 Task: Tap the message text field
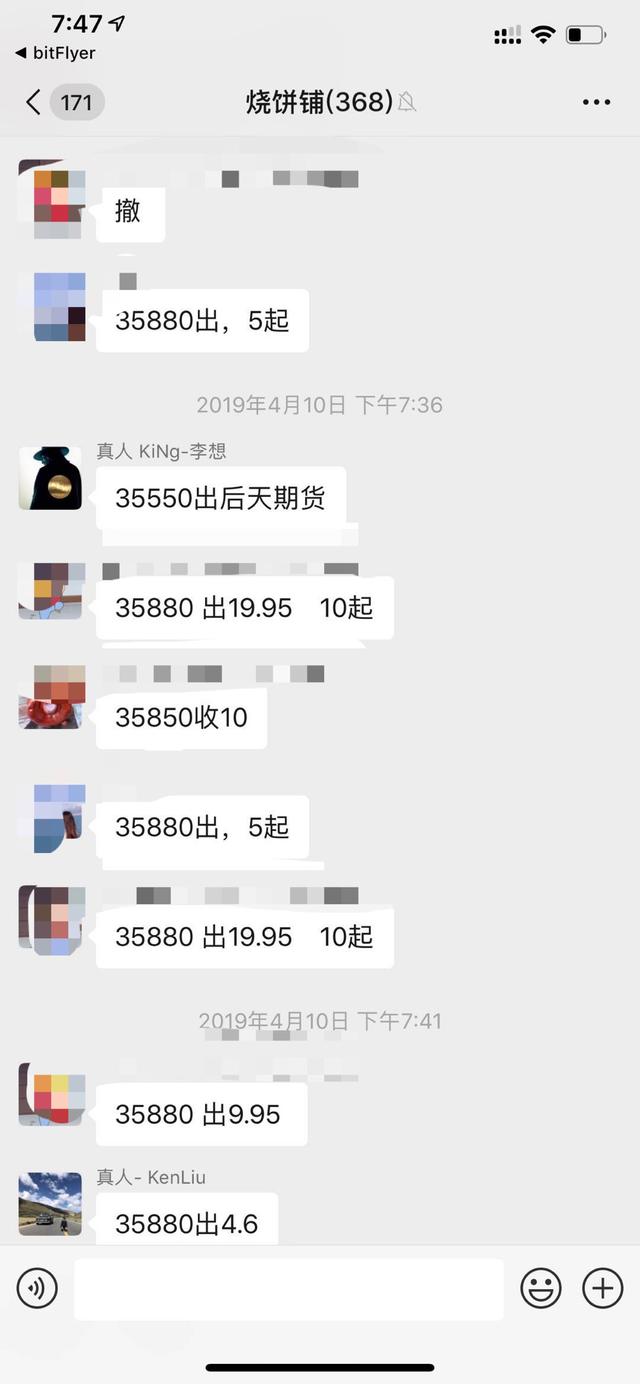[x=288, y=1288]
